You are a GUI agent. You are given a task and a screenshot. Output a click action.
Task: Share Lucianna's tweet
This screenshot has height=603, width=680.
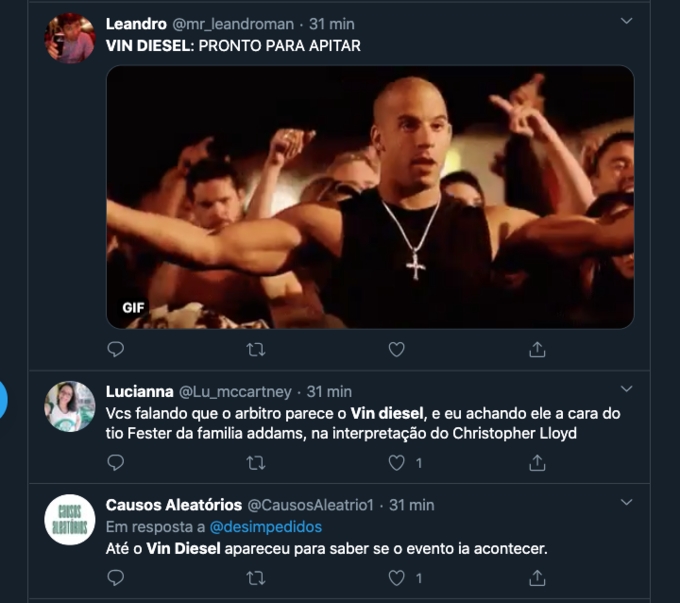pyautogui.click(x=537, y=463)
